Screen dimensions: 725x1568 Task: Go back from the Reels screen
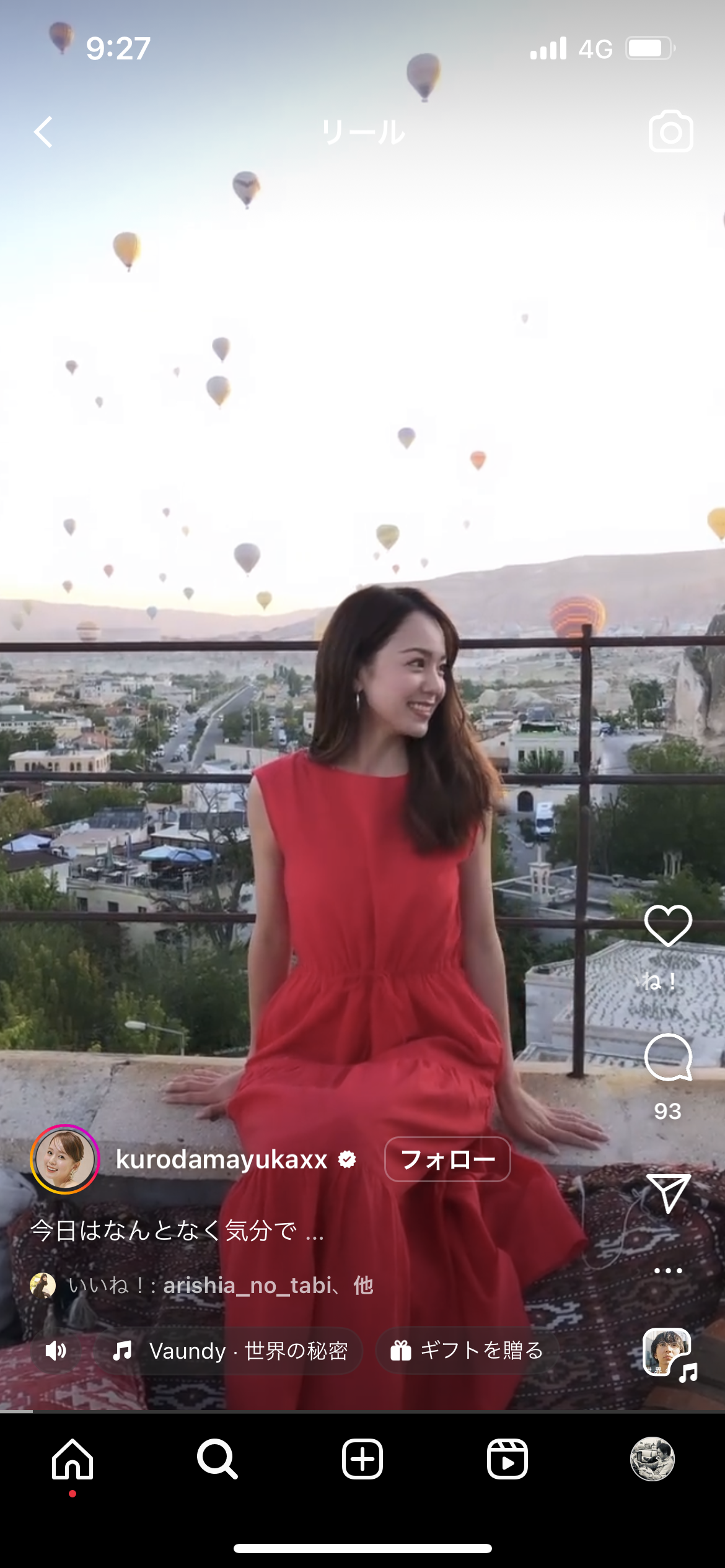tap(43, 132)
